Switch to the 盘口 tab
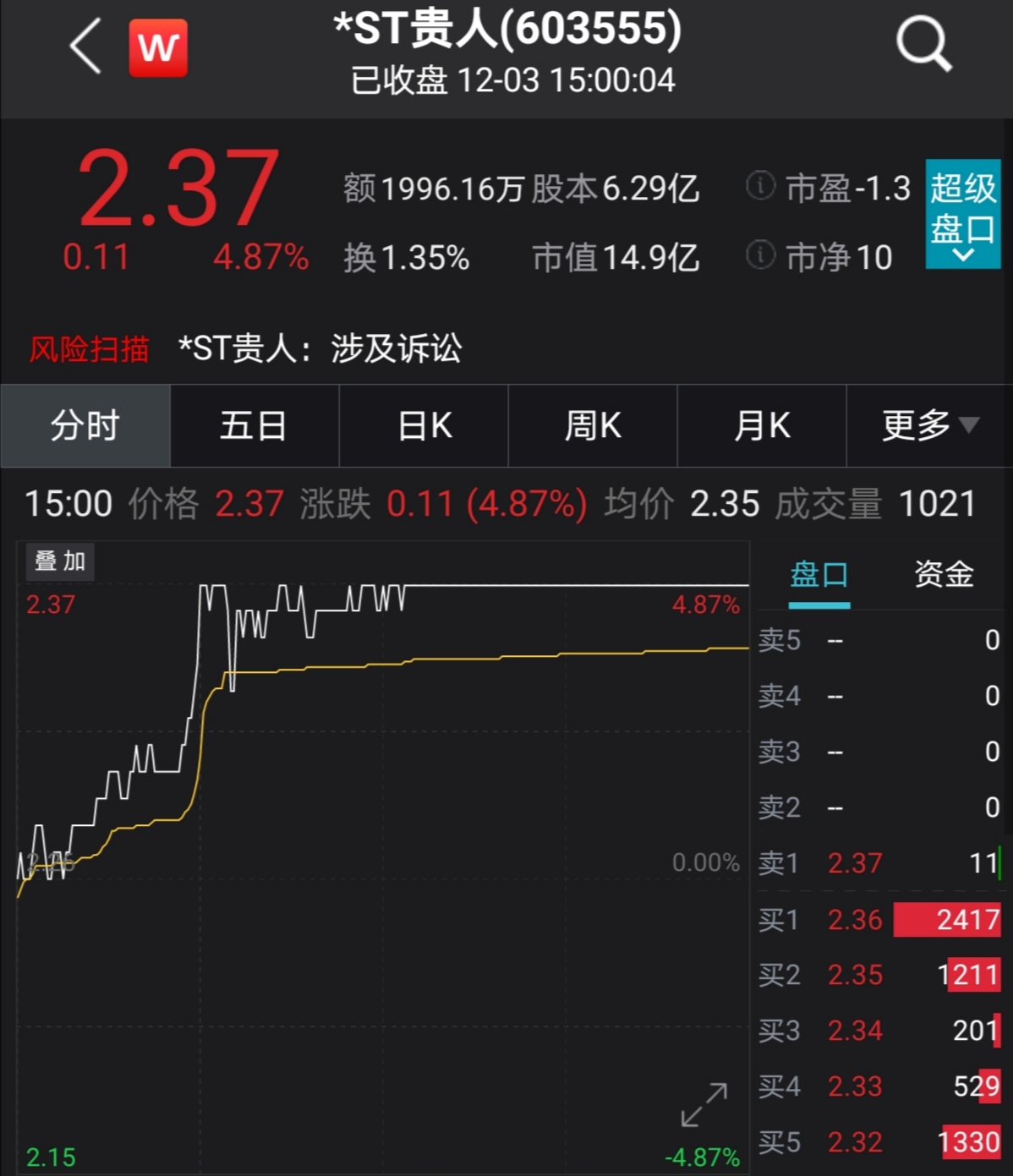1013x1176 pixels. click(819, 576)
